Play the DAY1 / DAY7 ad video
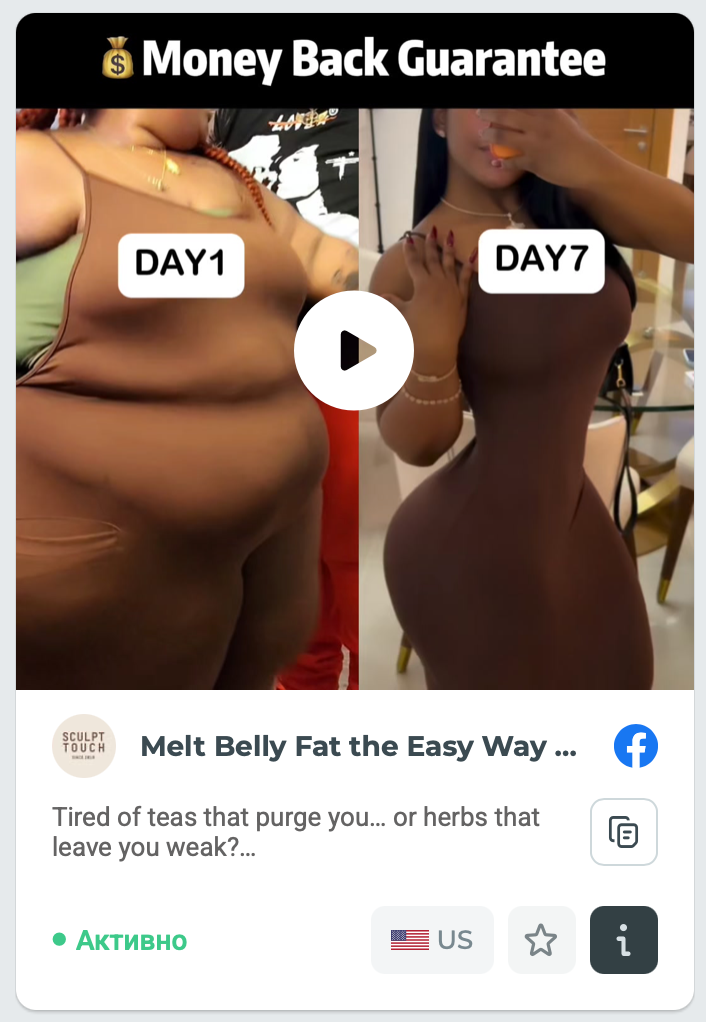Image resolution: width=706 pixels, height=1022 pixels. (353, 350)
